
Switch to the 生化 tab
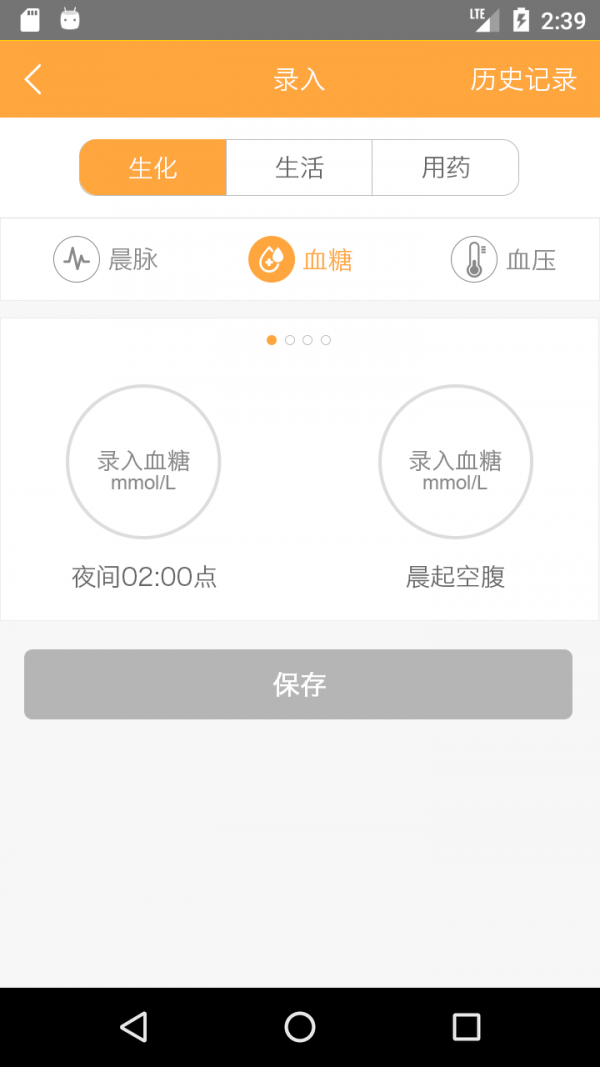(153, 167)
